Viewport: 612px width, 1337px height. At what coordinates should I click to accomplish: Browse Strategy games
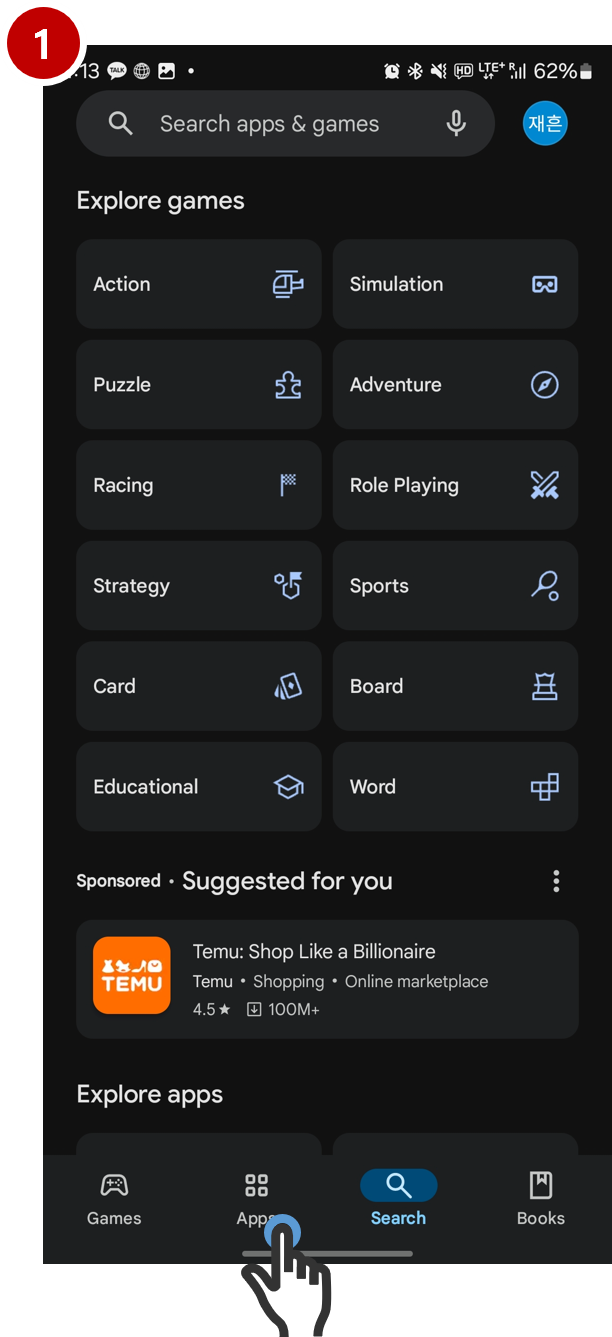coord(198,586)
